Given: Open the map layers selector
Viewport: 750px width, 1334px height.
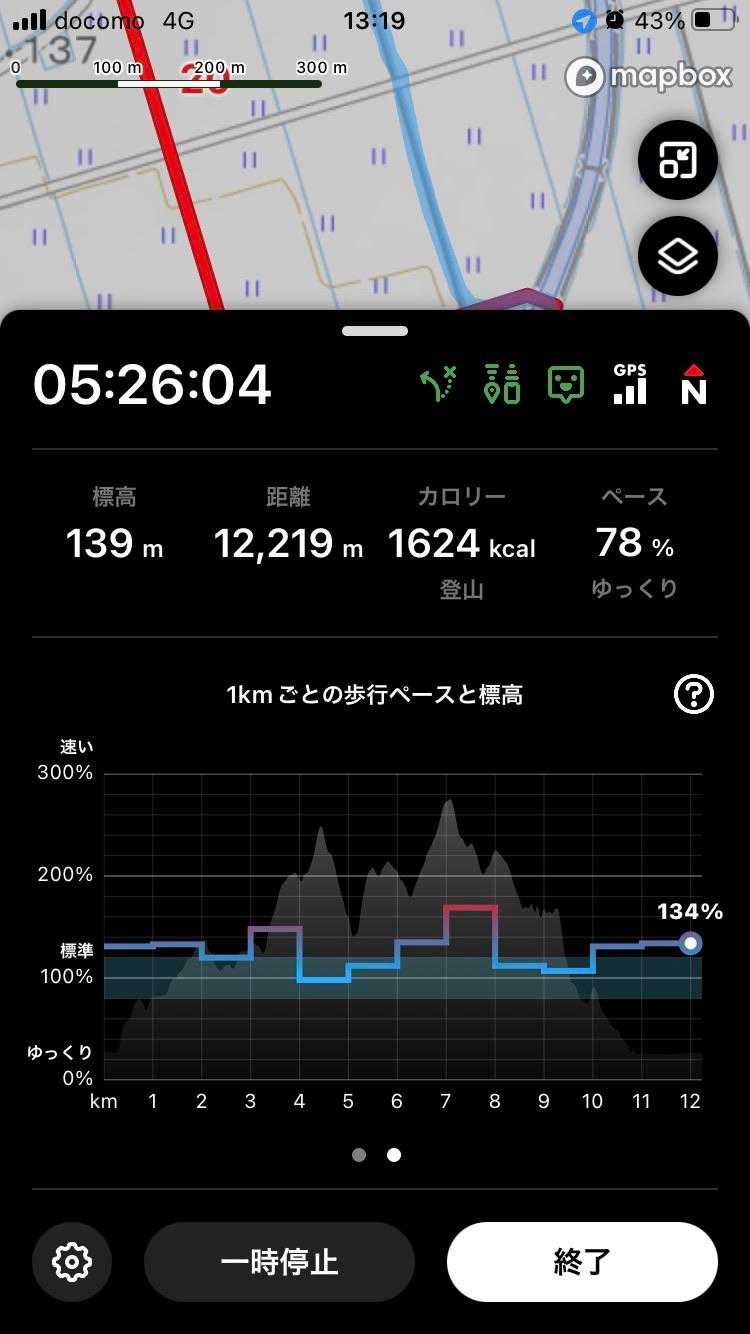Looking at the screenshot, I should coord(678,256).
